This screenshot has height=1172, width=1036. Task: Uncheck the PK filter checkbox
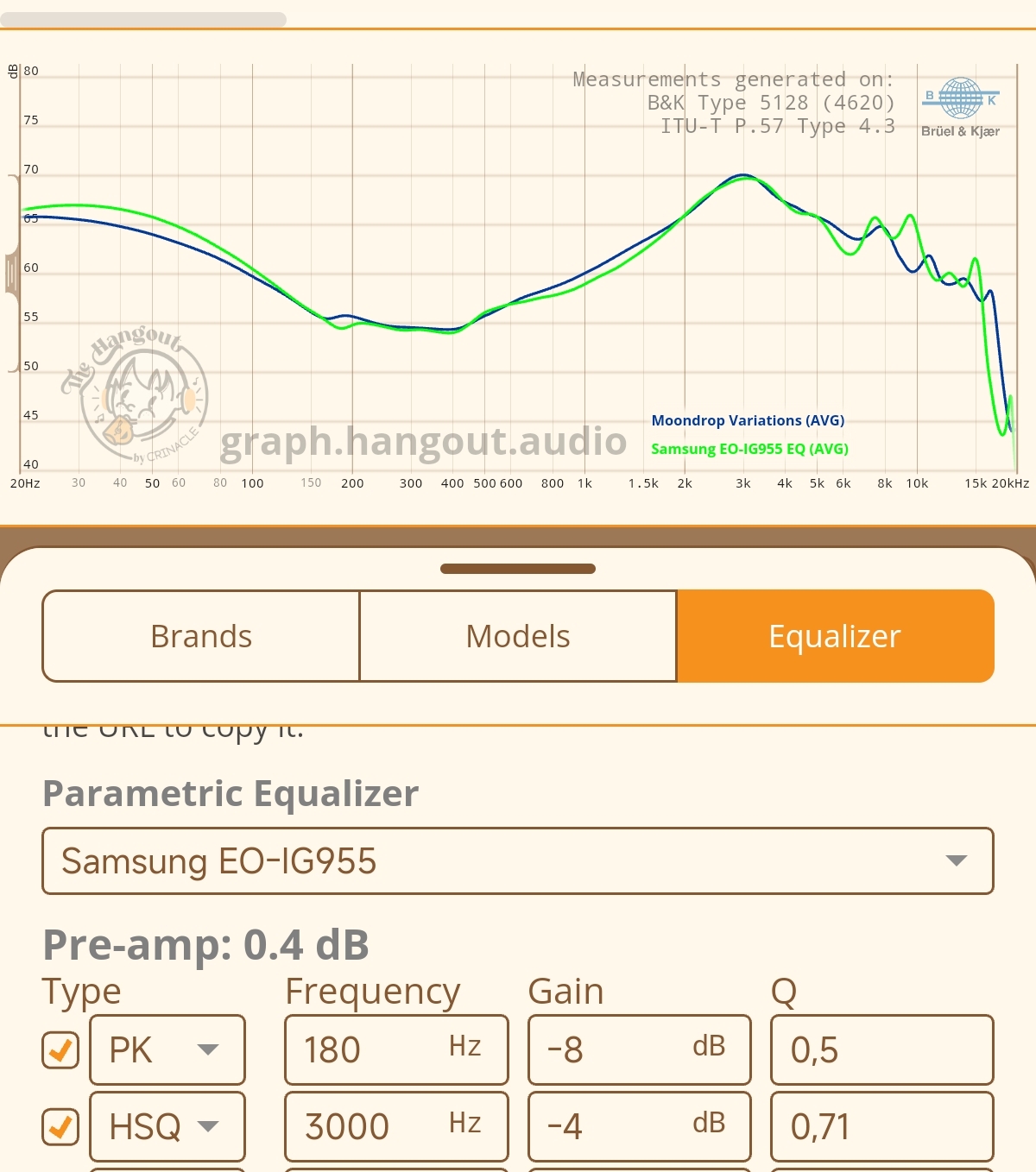click(x=60, y=1050)
